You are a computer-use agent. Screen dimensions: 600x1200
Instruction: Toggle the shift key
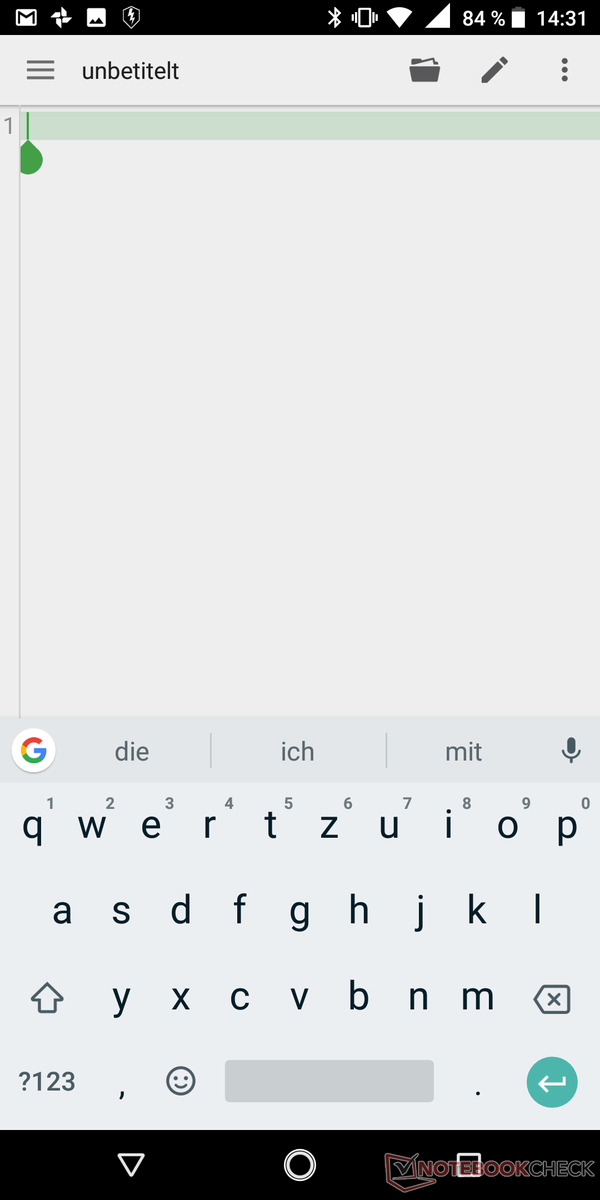click(47, 997)
